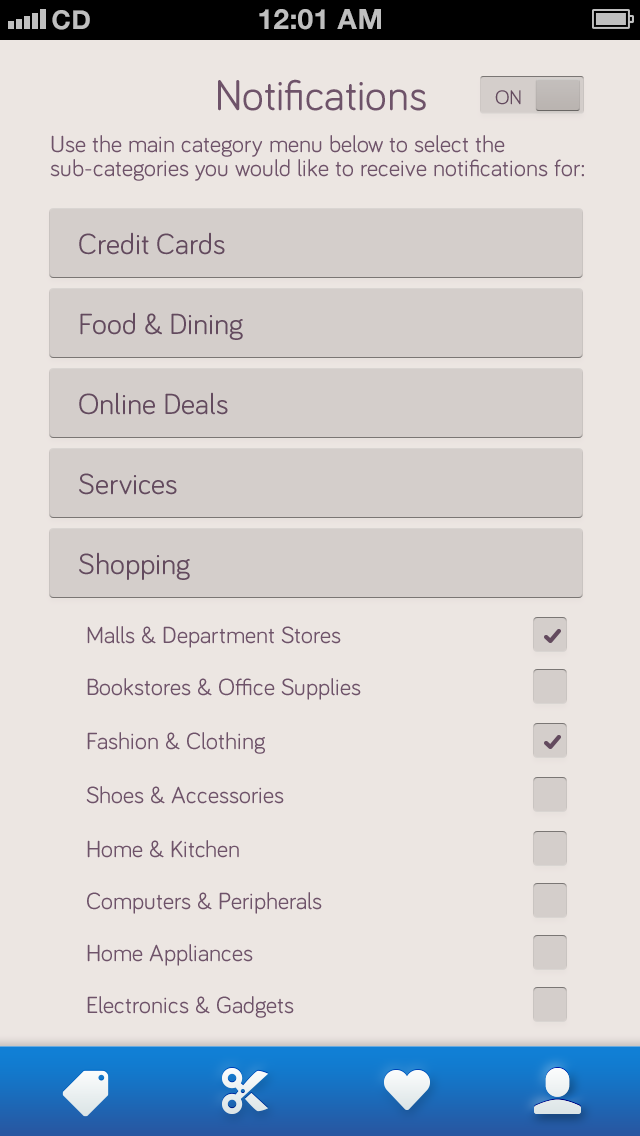The image size is (640, 1136).
Task: Check Electronics & Gadgets
Action: pyautogui.click(x=550, y=1005)
